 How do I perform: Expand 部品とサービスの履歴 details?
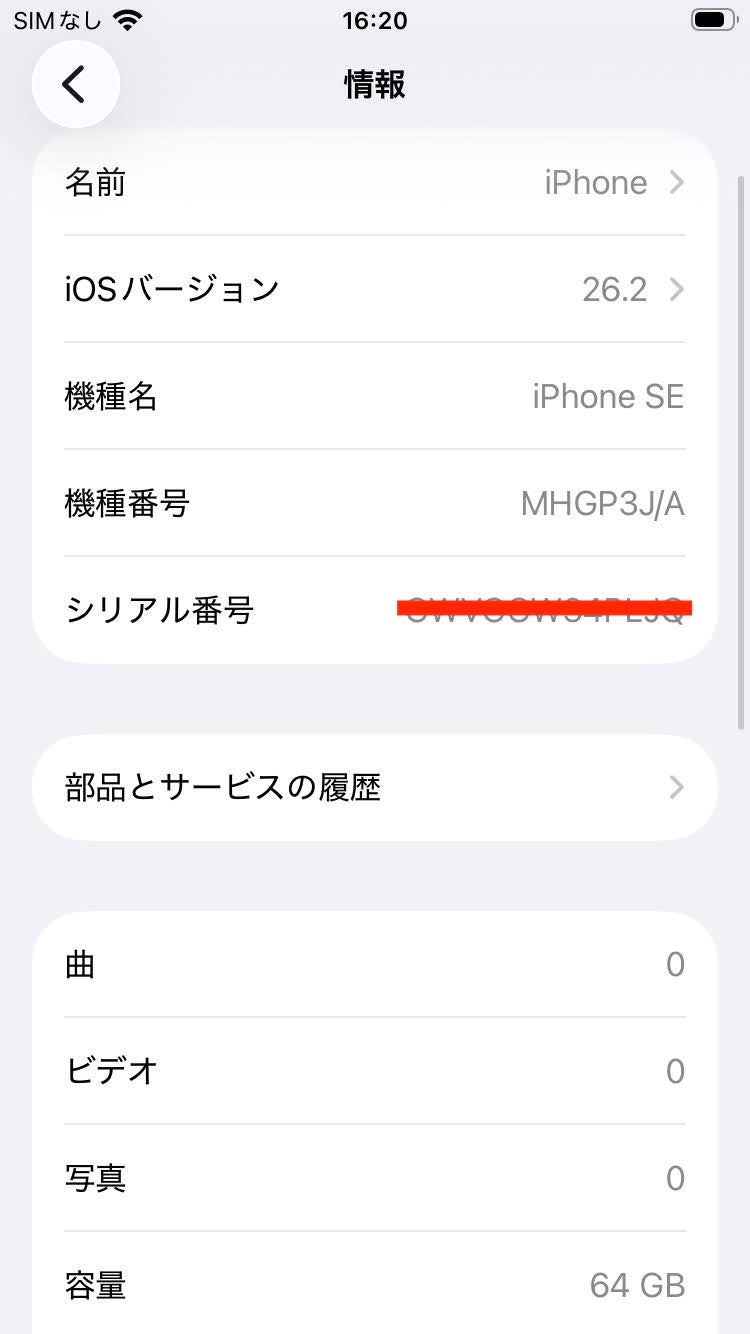(x=375, y=787)
